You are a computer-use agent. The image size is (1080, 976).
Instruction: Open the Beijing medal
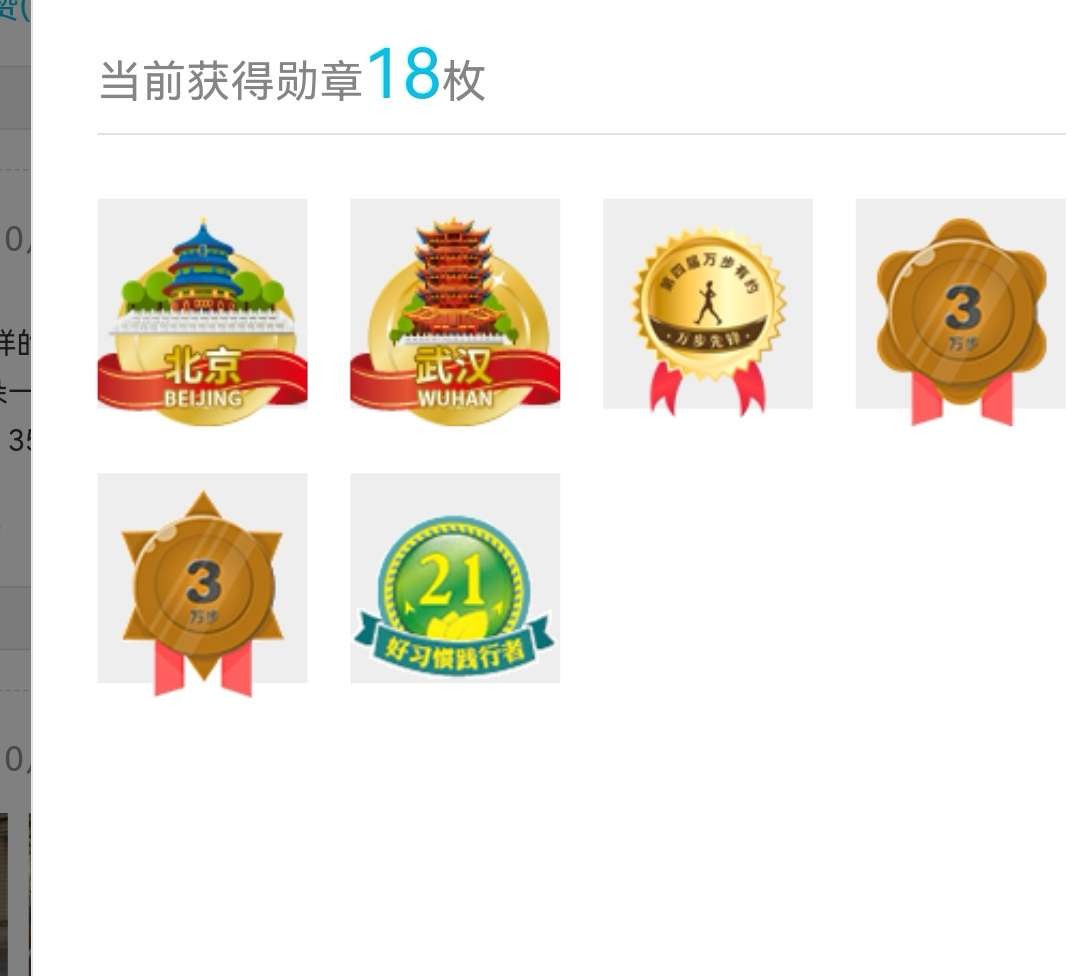202,305
